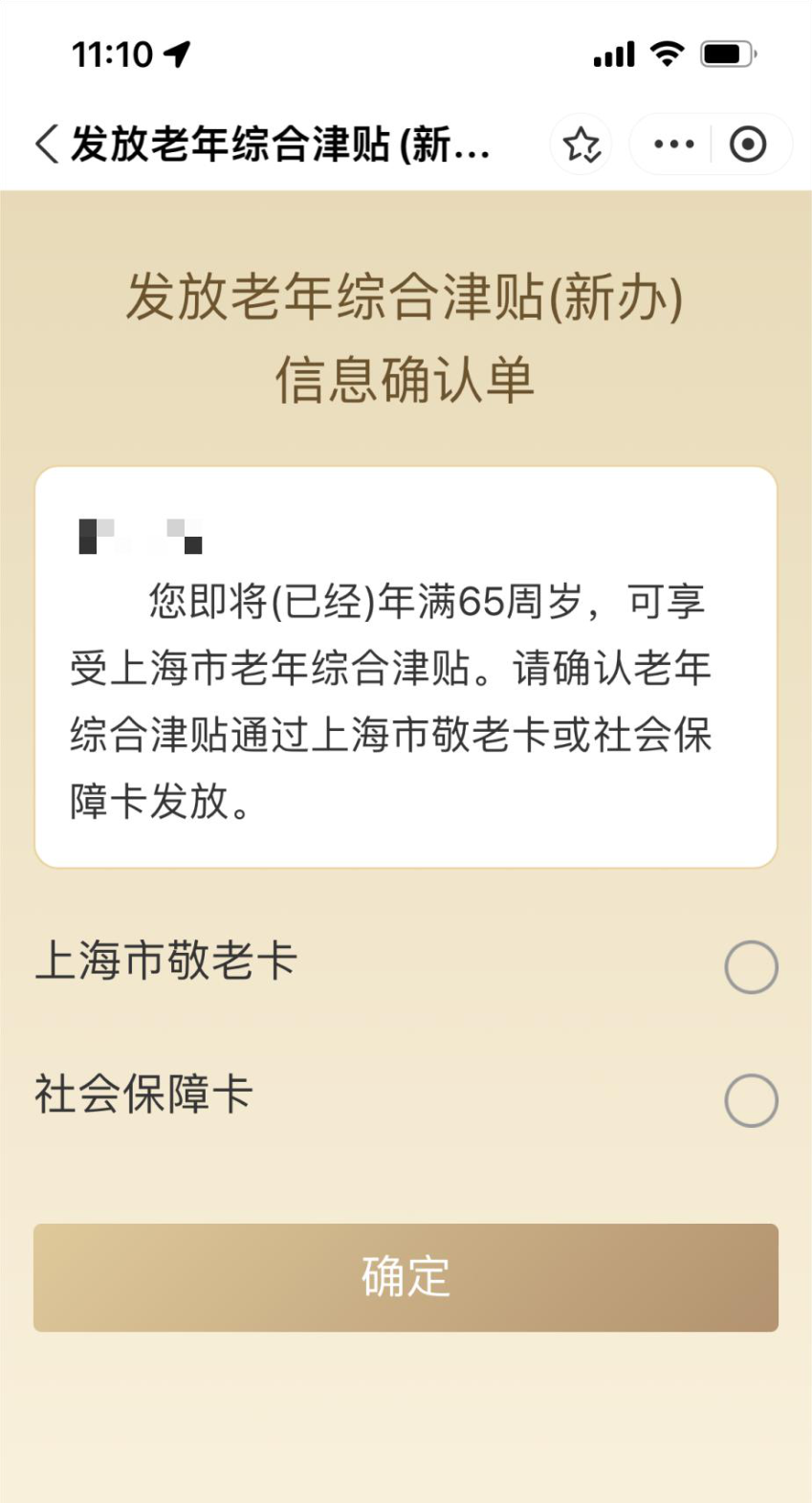Select 上海市敬老卡 as payment method
The image size is (812, 1503).
[x=751, y=967]
